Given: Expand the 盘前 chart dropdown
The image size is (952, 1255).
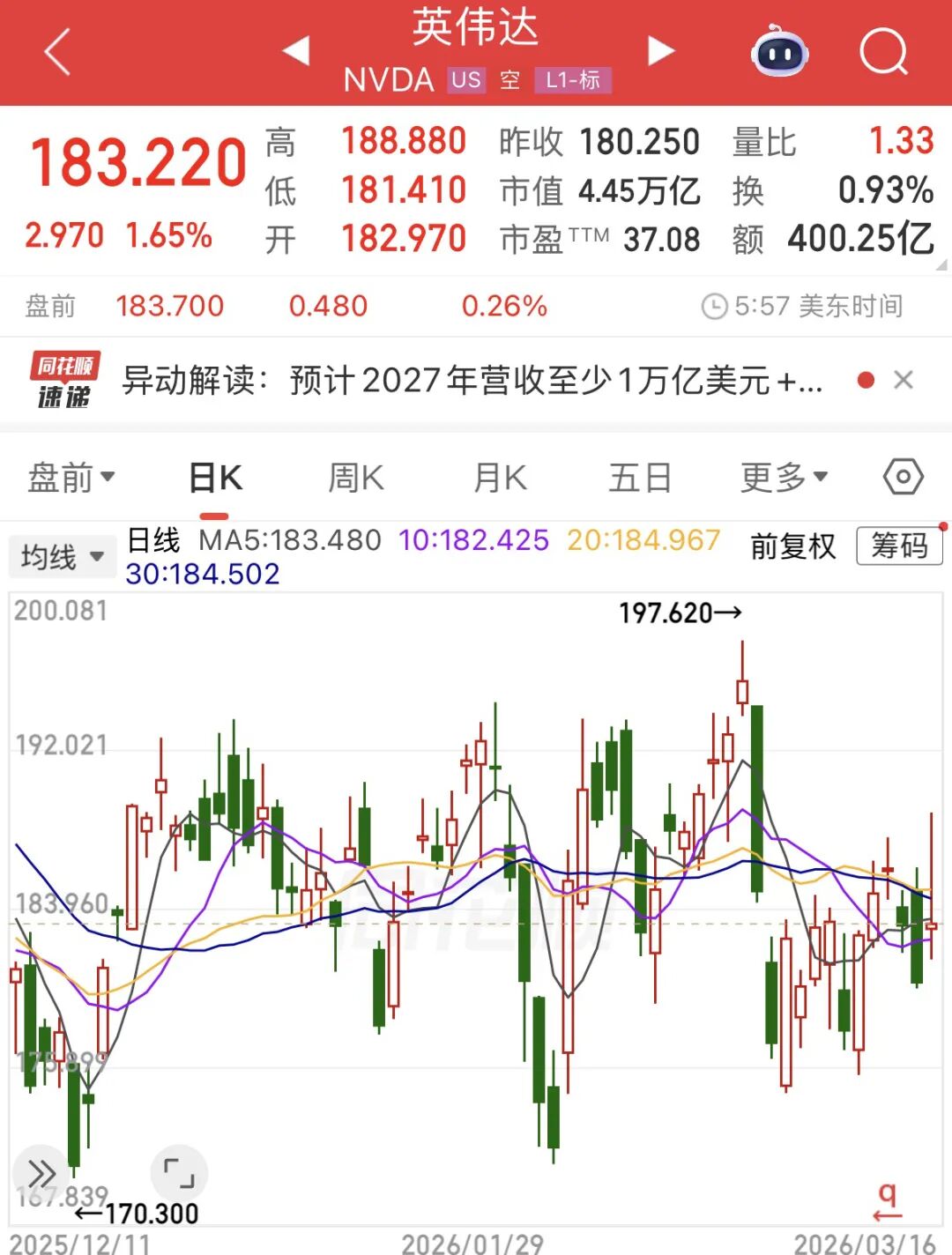Looking at the screenshot, I should [x=71, y=478].
